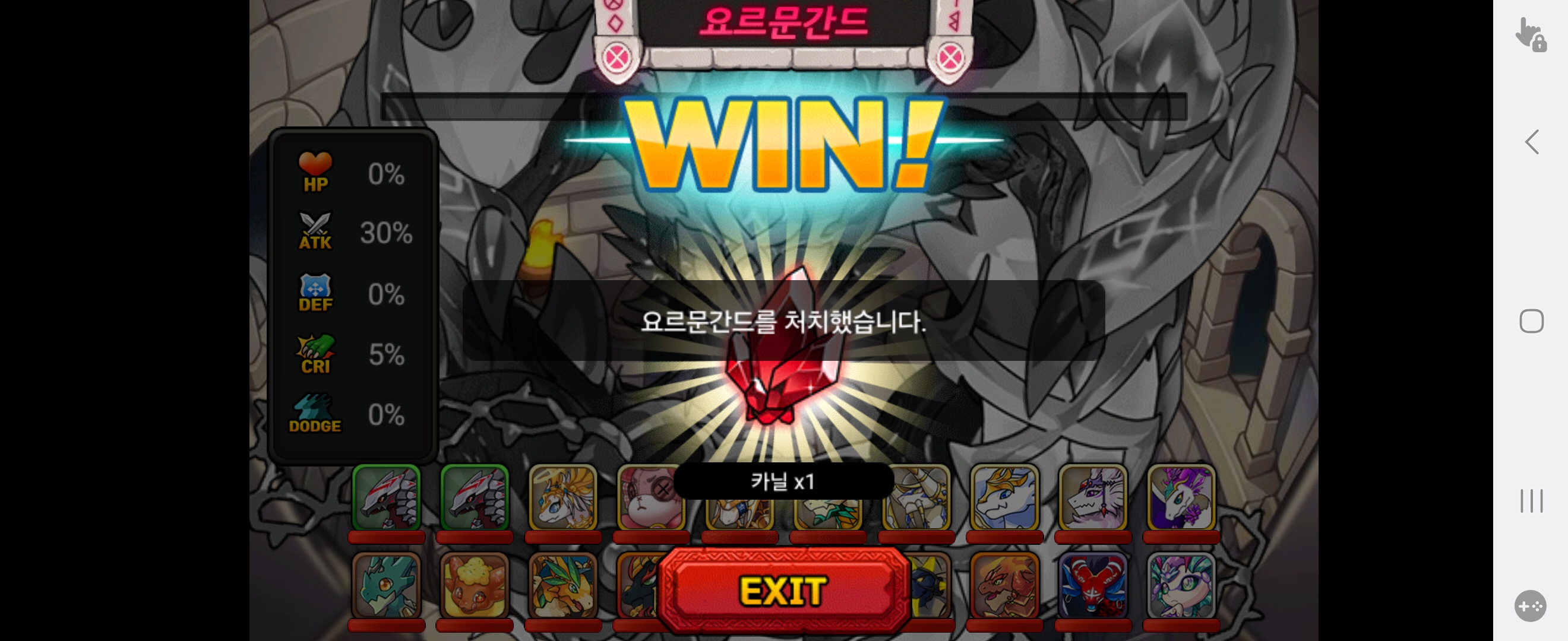Tap the red EXIT button
Viewport: 1568px width, 641px height.
click(x=783, y=590)
